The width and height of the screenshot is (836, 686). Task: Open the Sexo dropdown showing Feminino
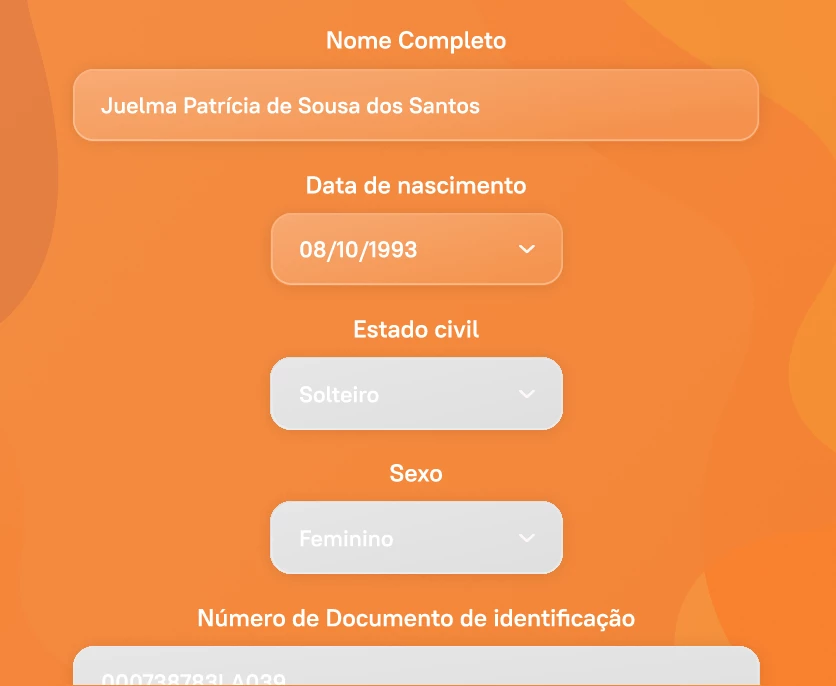416,538
